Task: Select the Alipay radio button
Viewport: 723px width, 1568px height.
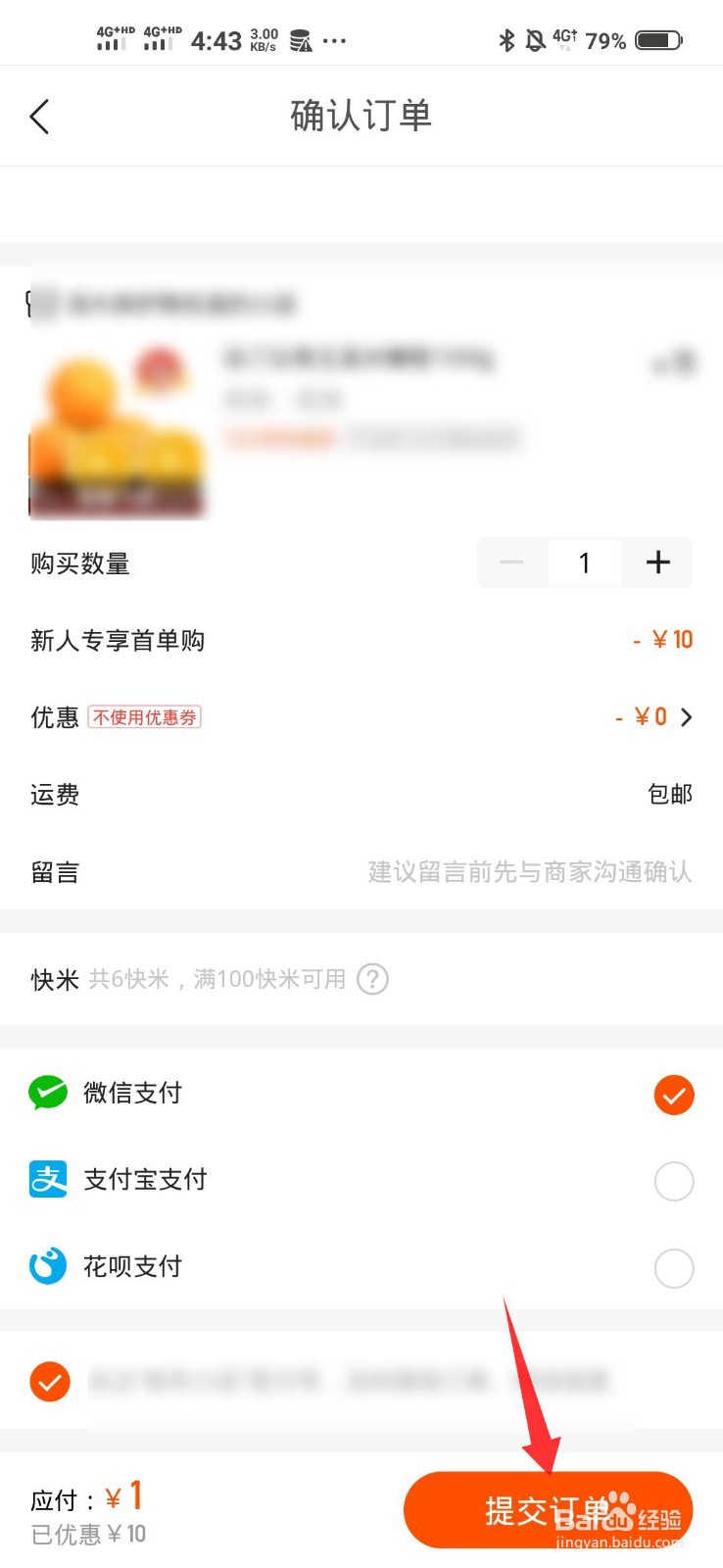Action: 674,1181
